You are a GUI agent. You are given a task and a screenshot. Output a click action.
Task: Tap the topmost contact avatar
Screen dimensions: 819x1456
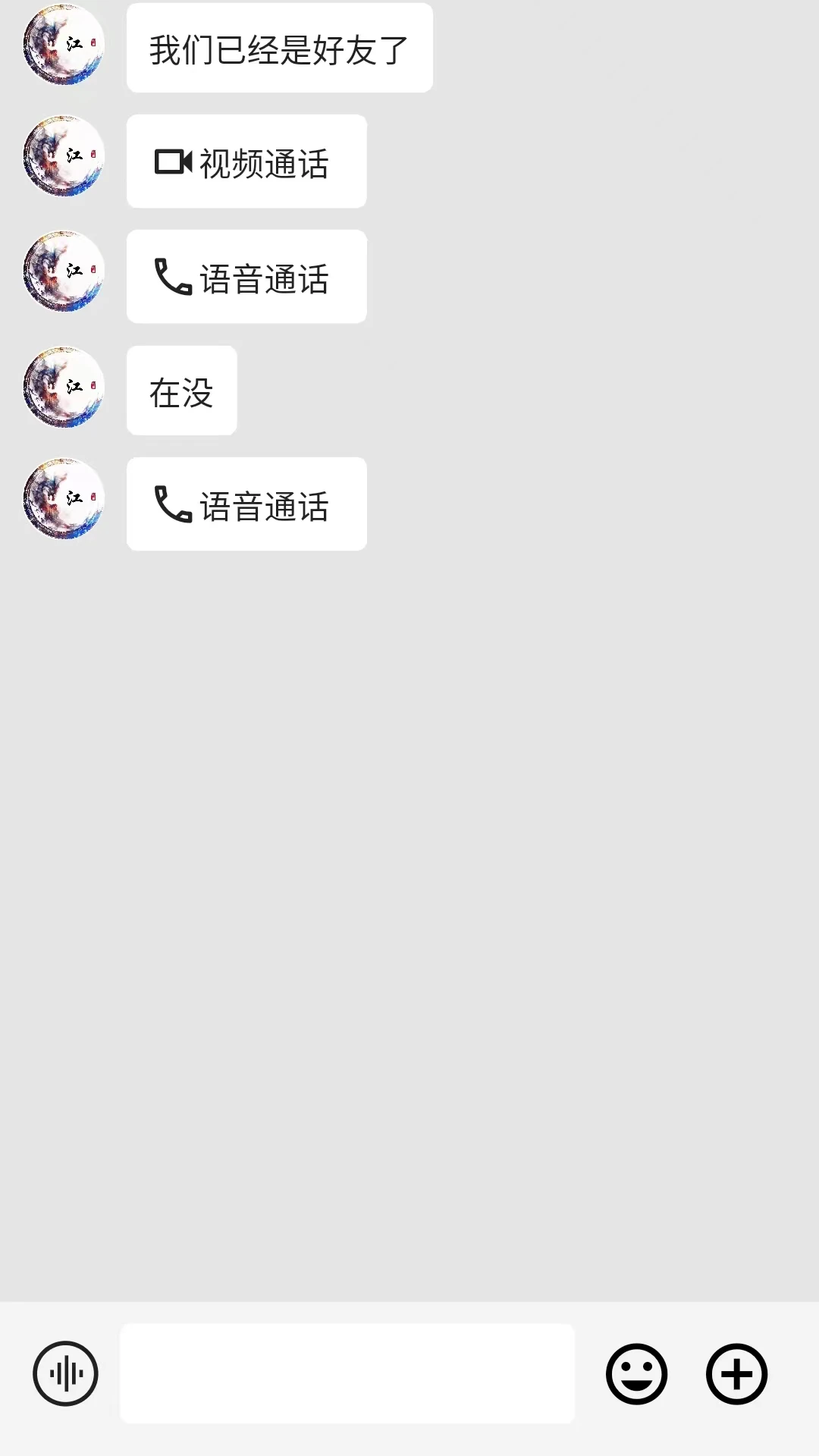tap(63, 45)
